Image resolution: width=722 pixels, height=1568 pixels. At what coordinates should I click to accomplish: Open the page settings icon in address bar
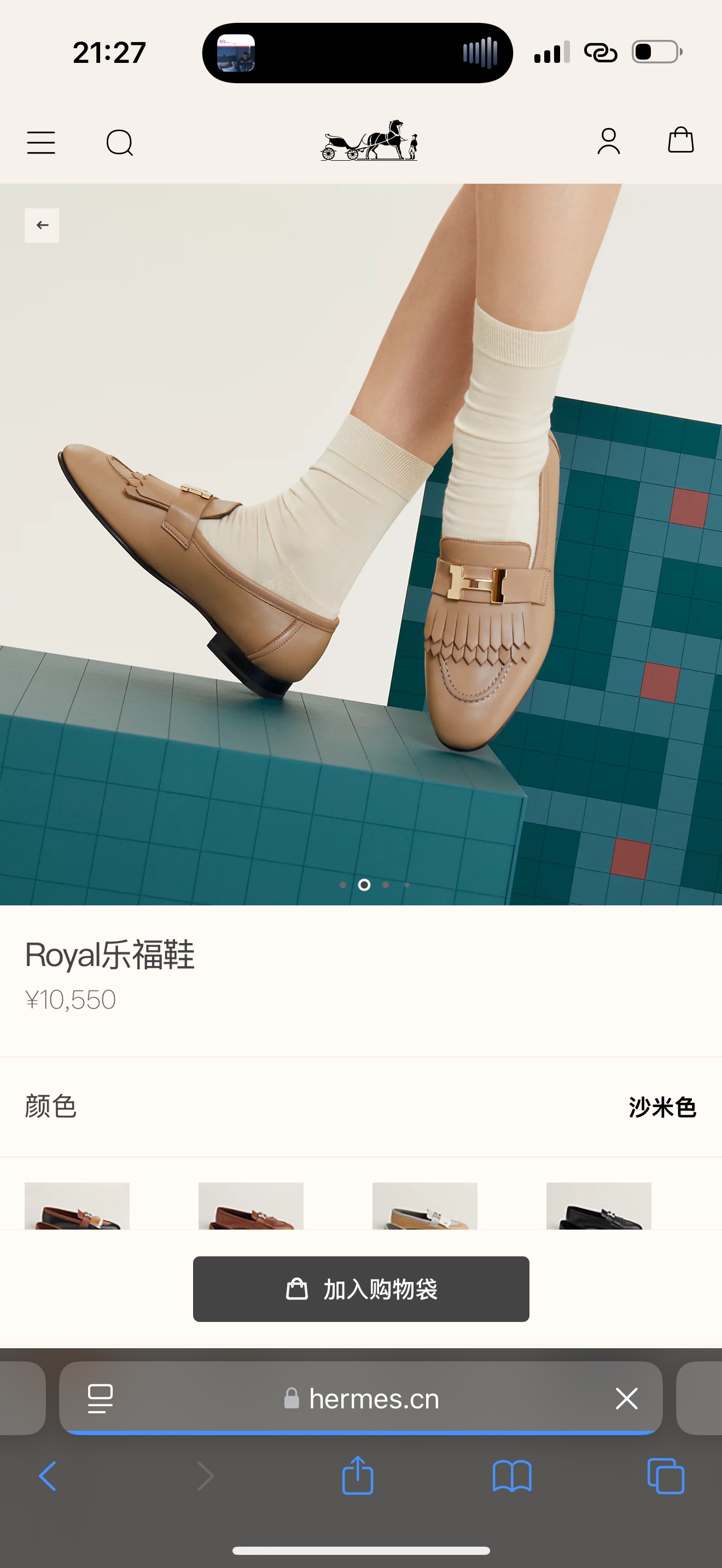pyautogui.click(x=101, y=1398)
